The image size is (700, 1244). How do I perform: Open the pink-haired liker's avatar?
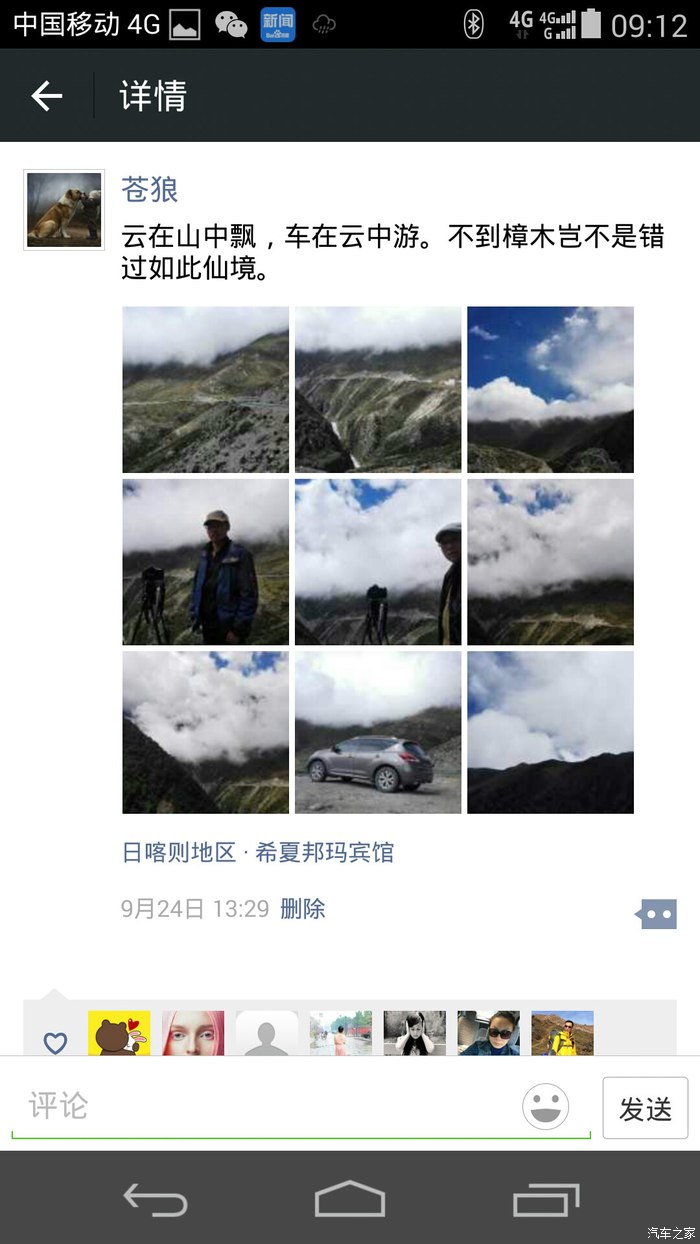193,1033
